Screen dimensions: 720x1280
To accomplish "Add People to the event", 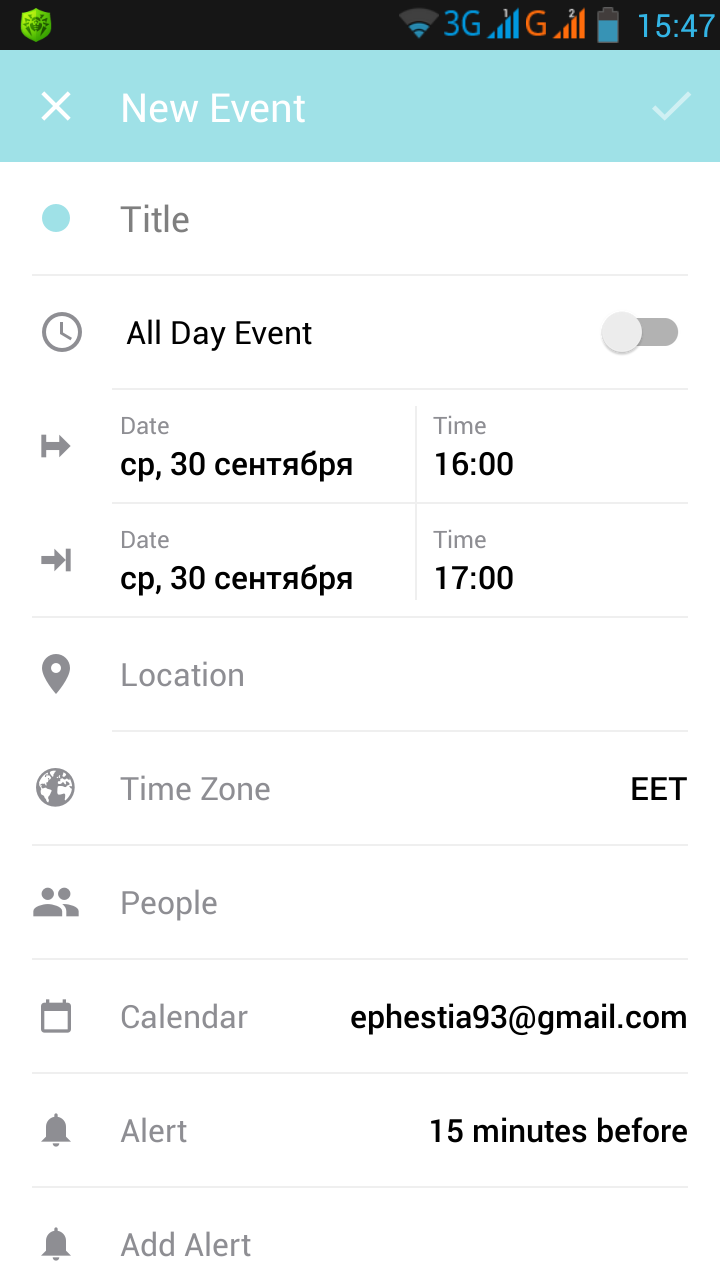I will [360, 903].
